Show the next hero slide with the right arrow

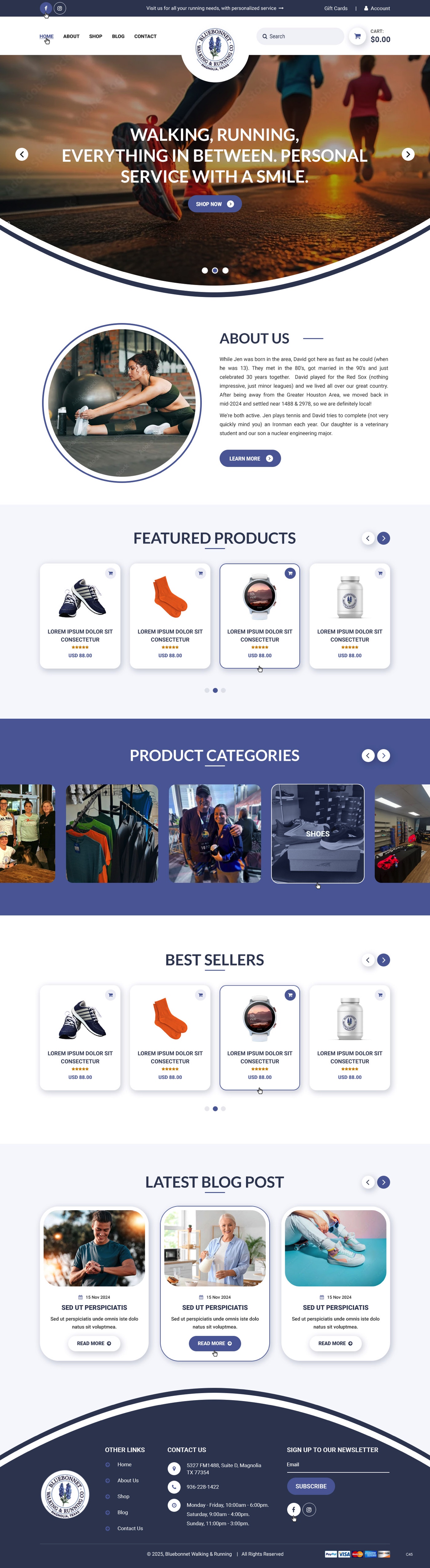[x=408, y=154]
